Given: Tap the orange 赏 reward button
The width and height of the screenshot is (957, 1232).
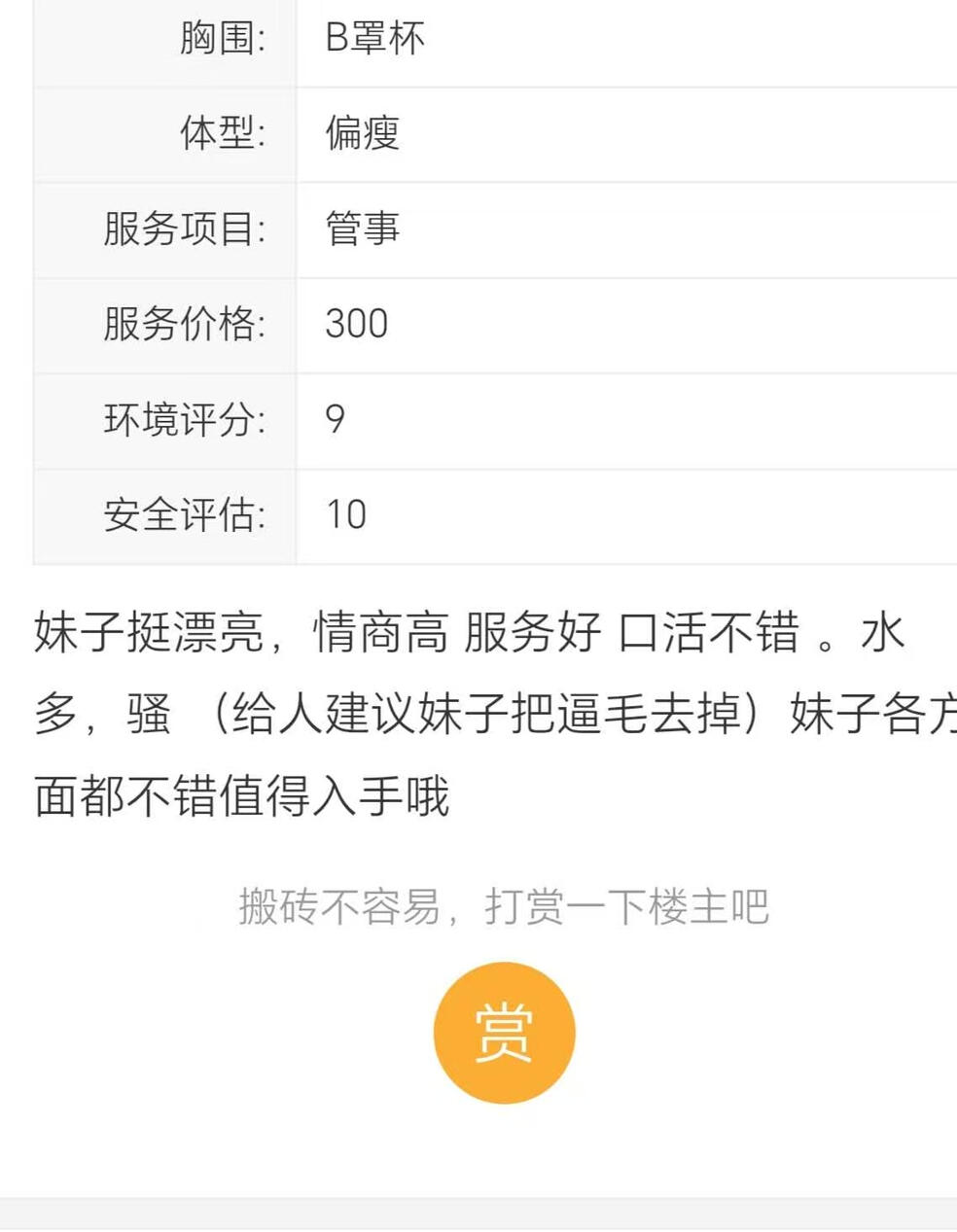Looking at the screenshot, I should (504, 1033).
